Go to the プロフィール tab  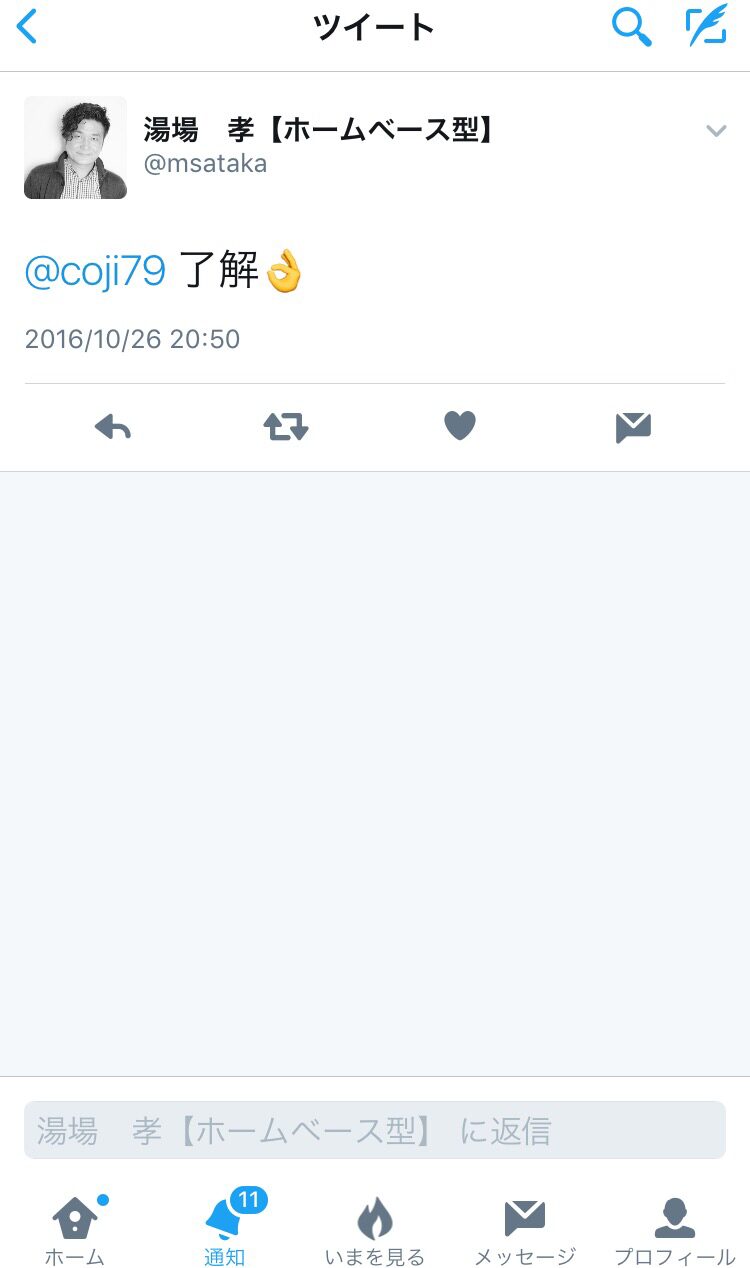675,1230
